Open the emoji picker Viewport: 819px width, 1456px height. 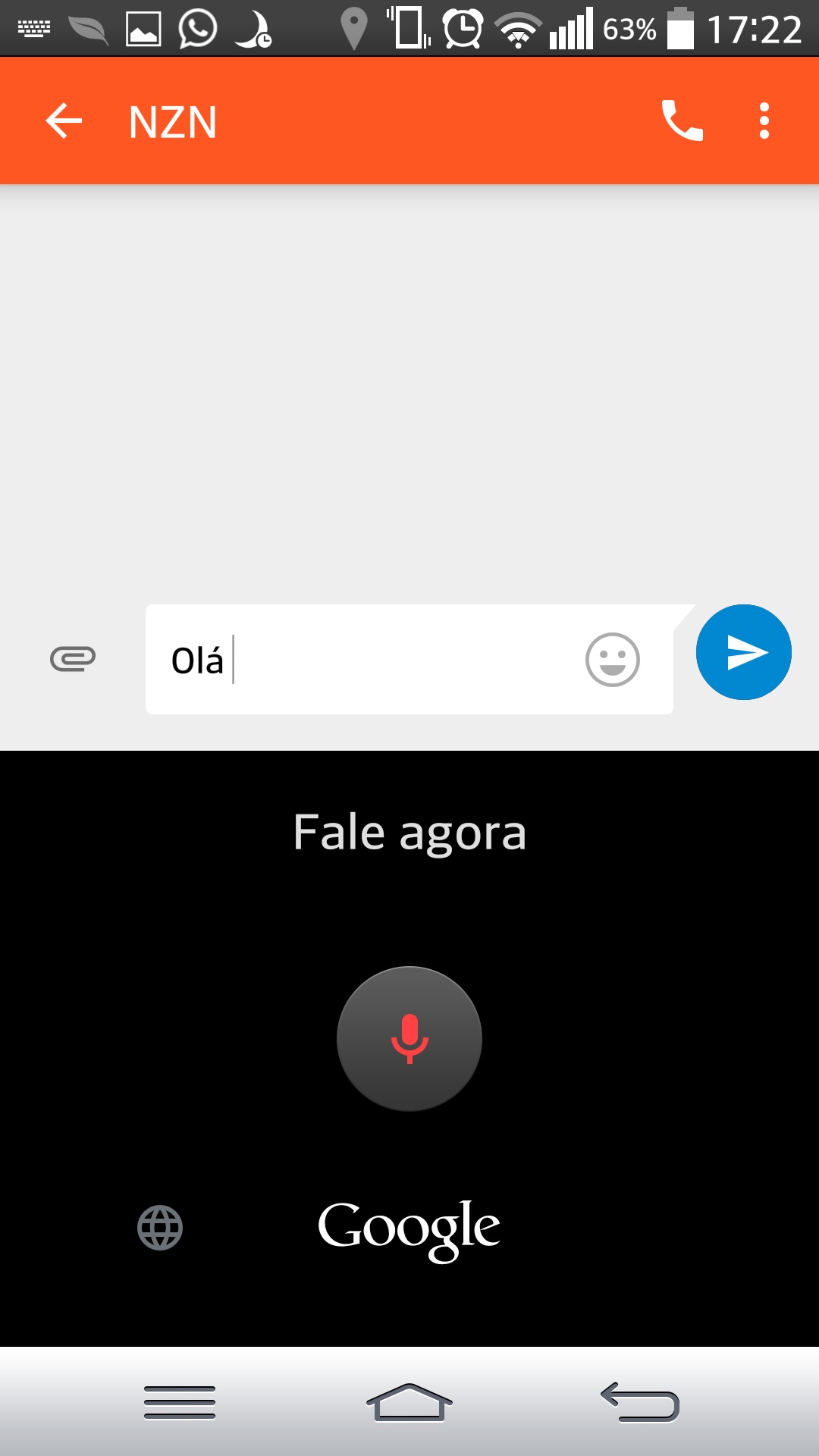point(613,660)
